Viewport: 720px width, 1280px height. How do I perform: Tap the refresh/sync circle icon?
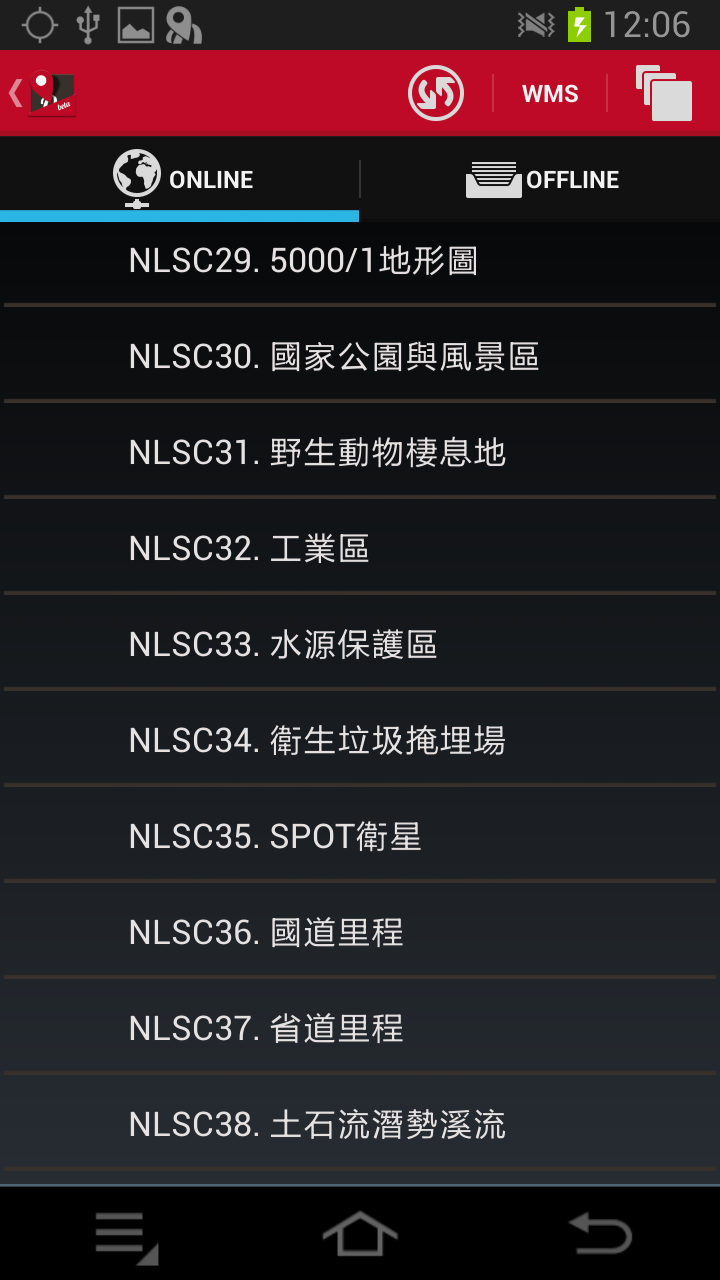click(436, 93)
